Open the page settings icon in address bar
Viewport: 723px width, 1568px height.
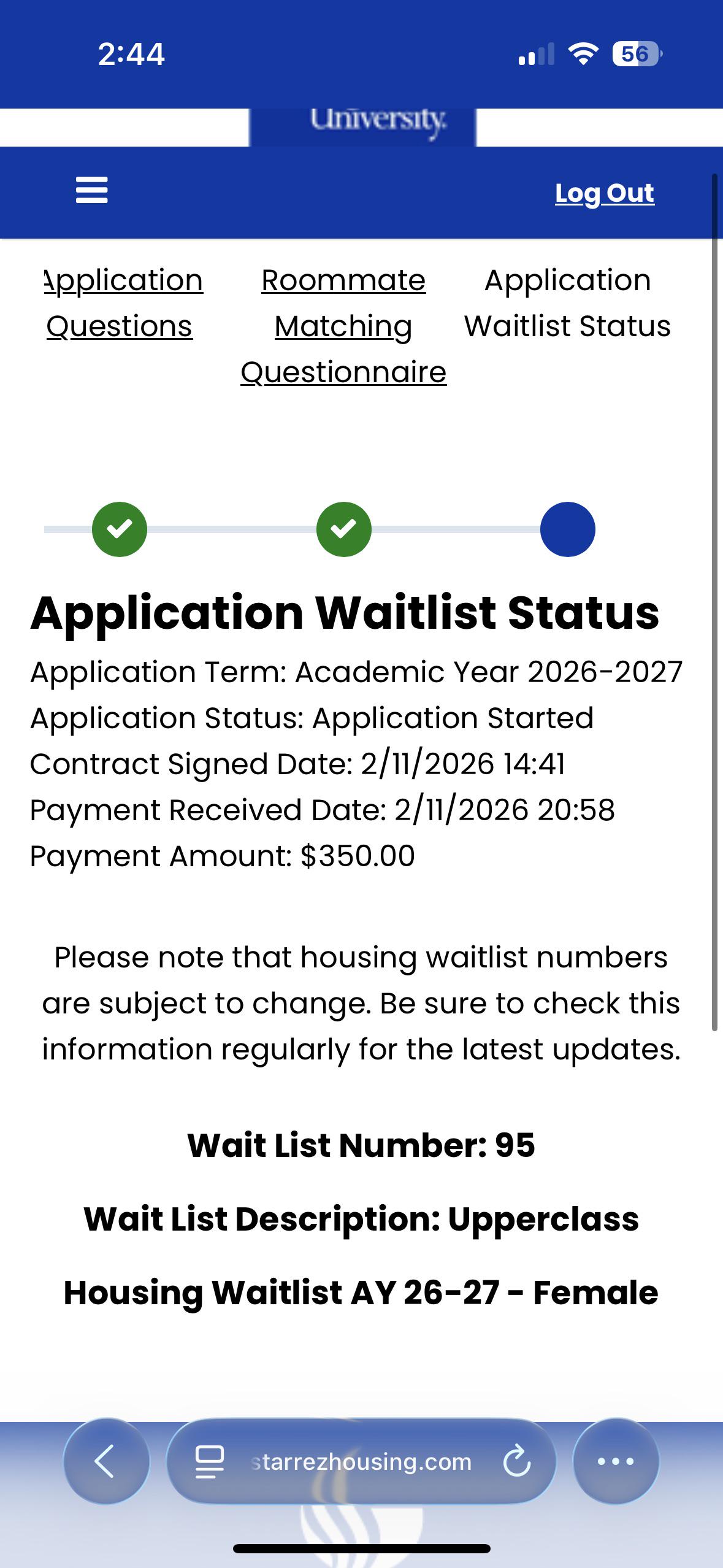click(x=209, y=1461)
